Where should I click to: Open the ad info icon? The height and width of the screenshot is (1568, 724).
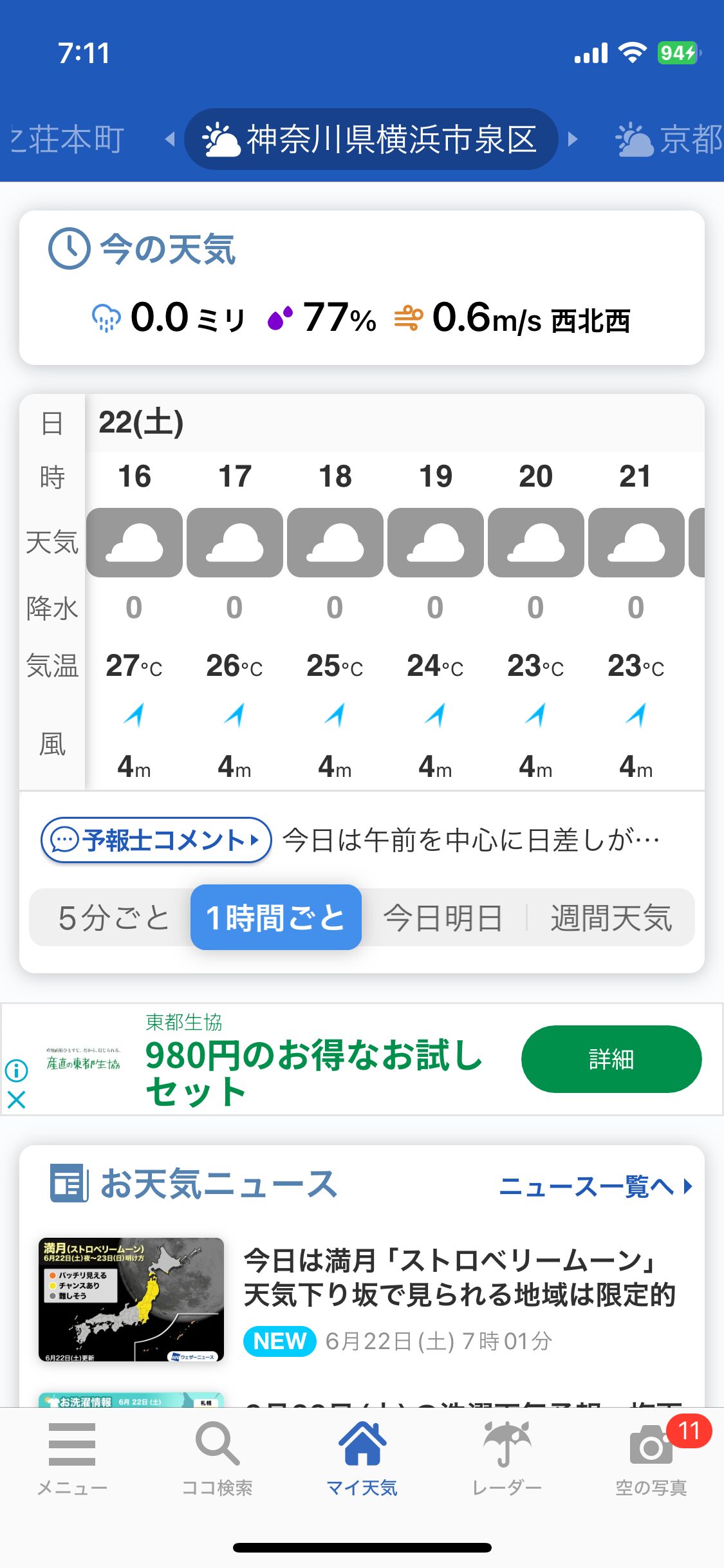tap(16, 1070)
